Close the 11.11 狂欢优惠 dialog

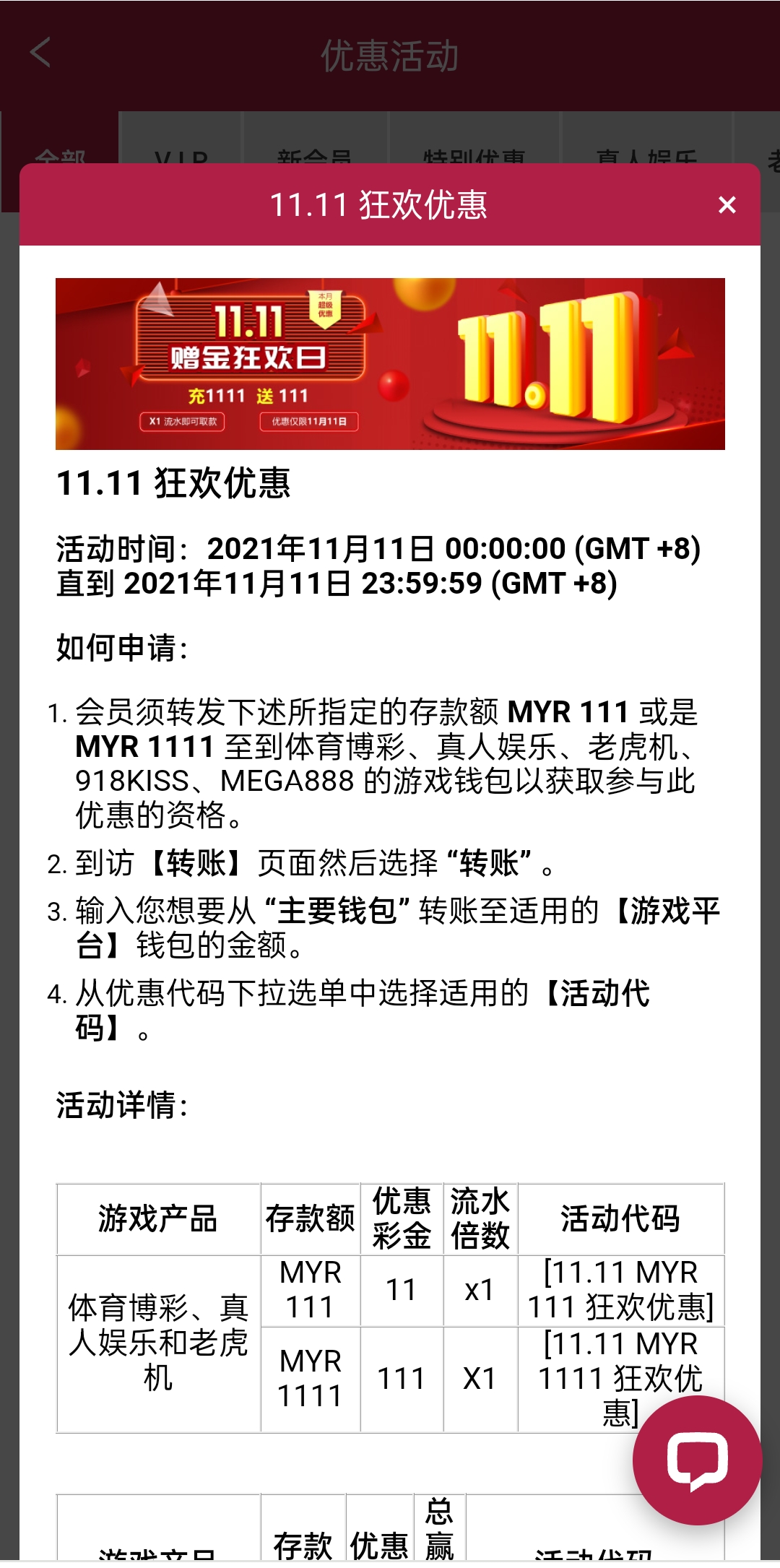727,205
